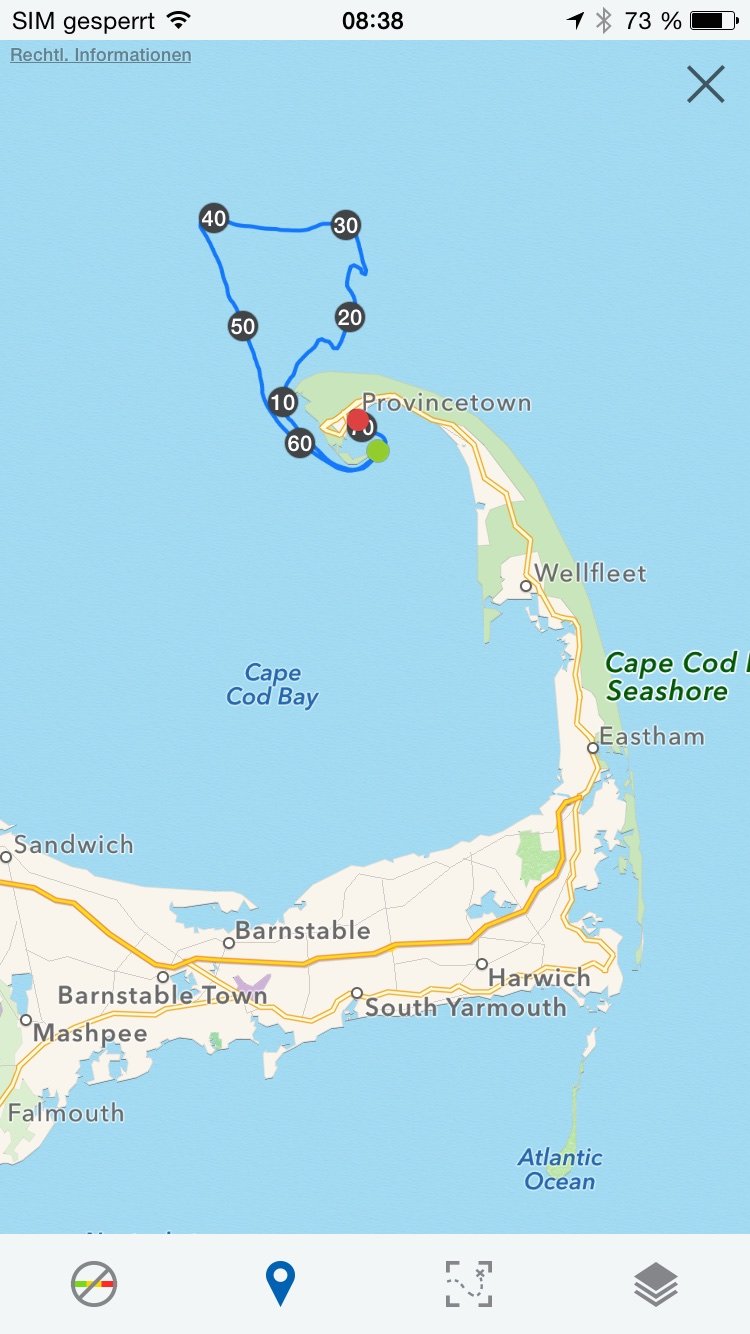The image size is (750, 1334).
Task: Toggle the distance marker pins
Action: pyautogui.click(x=281, y=1284)
